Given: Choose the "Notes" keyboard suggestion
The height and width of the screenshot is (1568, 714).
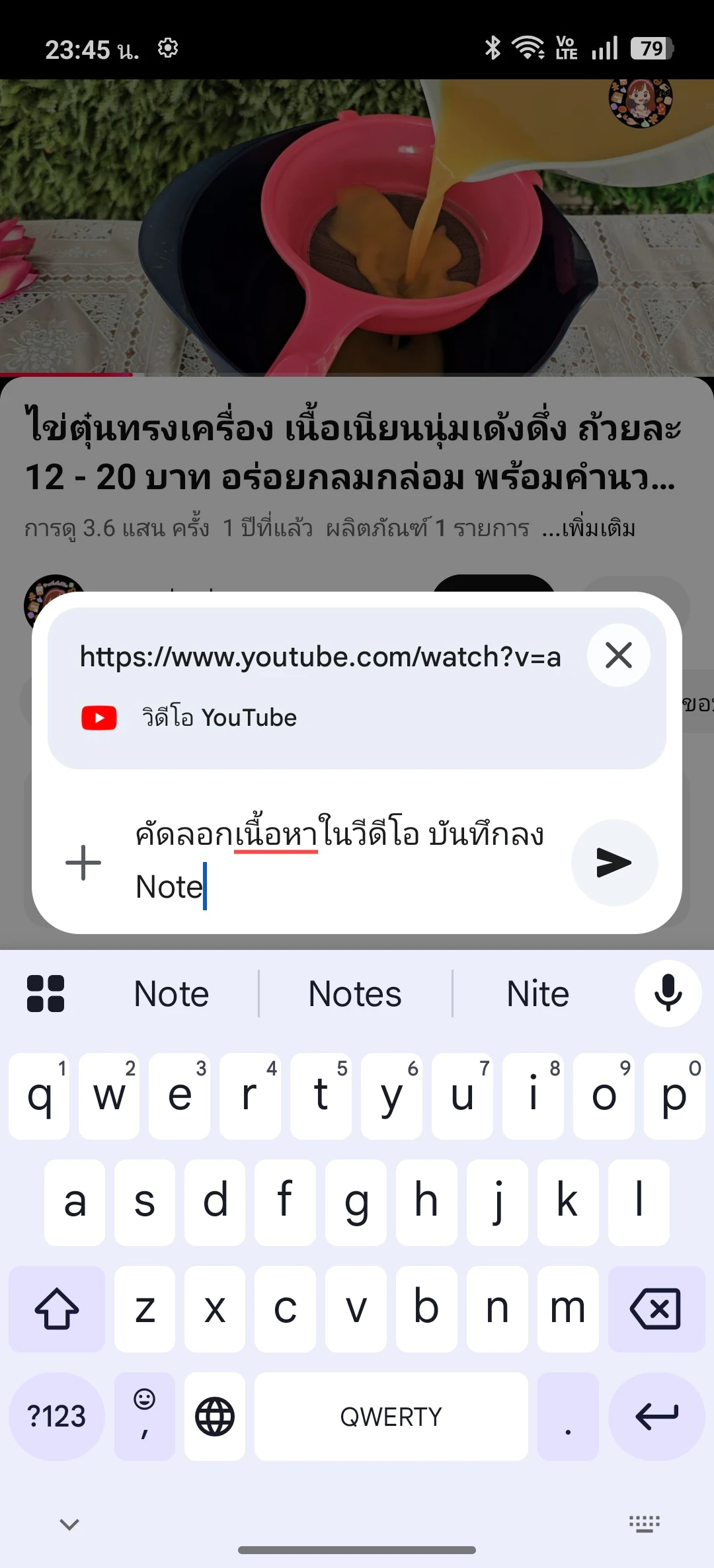Looking at the screenshot, I should pyautogui.click(x=355, y=994).
